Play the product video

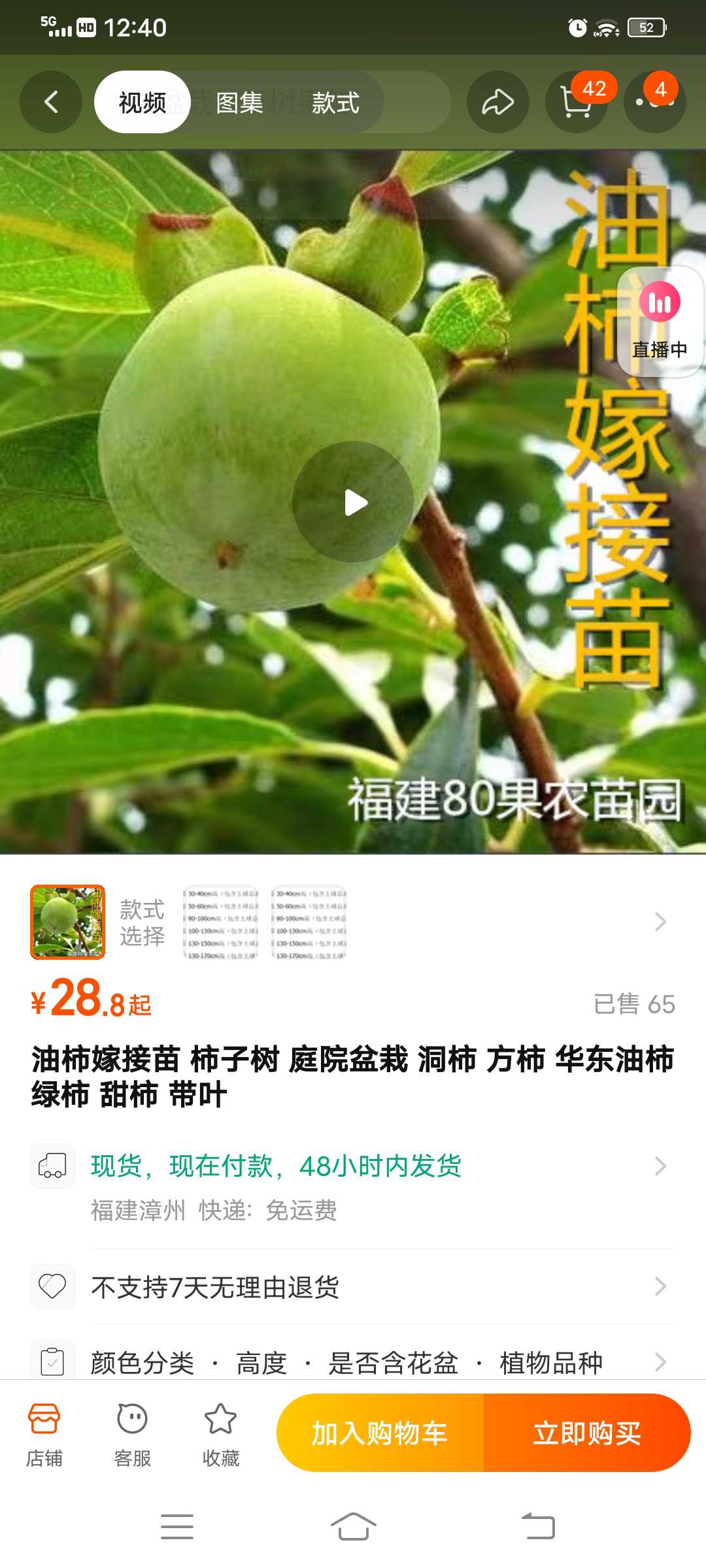point(353,502)
